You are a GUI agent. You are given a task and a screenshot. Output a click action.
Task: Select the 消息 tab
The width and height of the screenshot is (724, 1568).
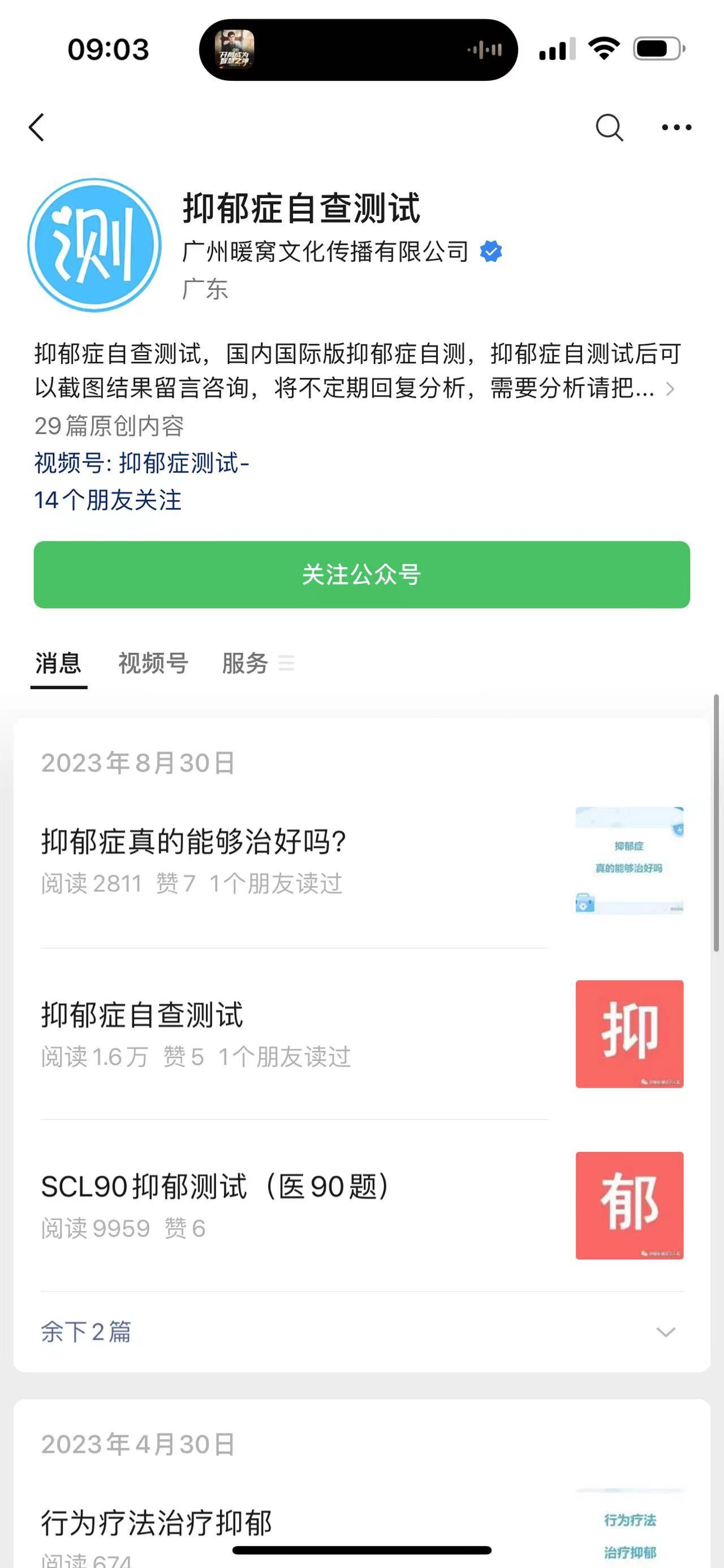[x=58, y=663]
